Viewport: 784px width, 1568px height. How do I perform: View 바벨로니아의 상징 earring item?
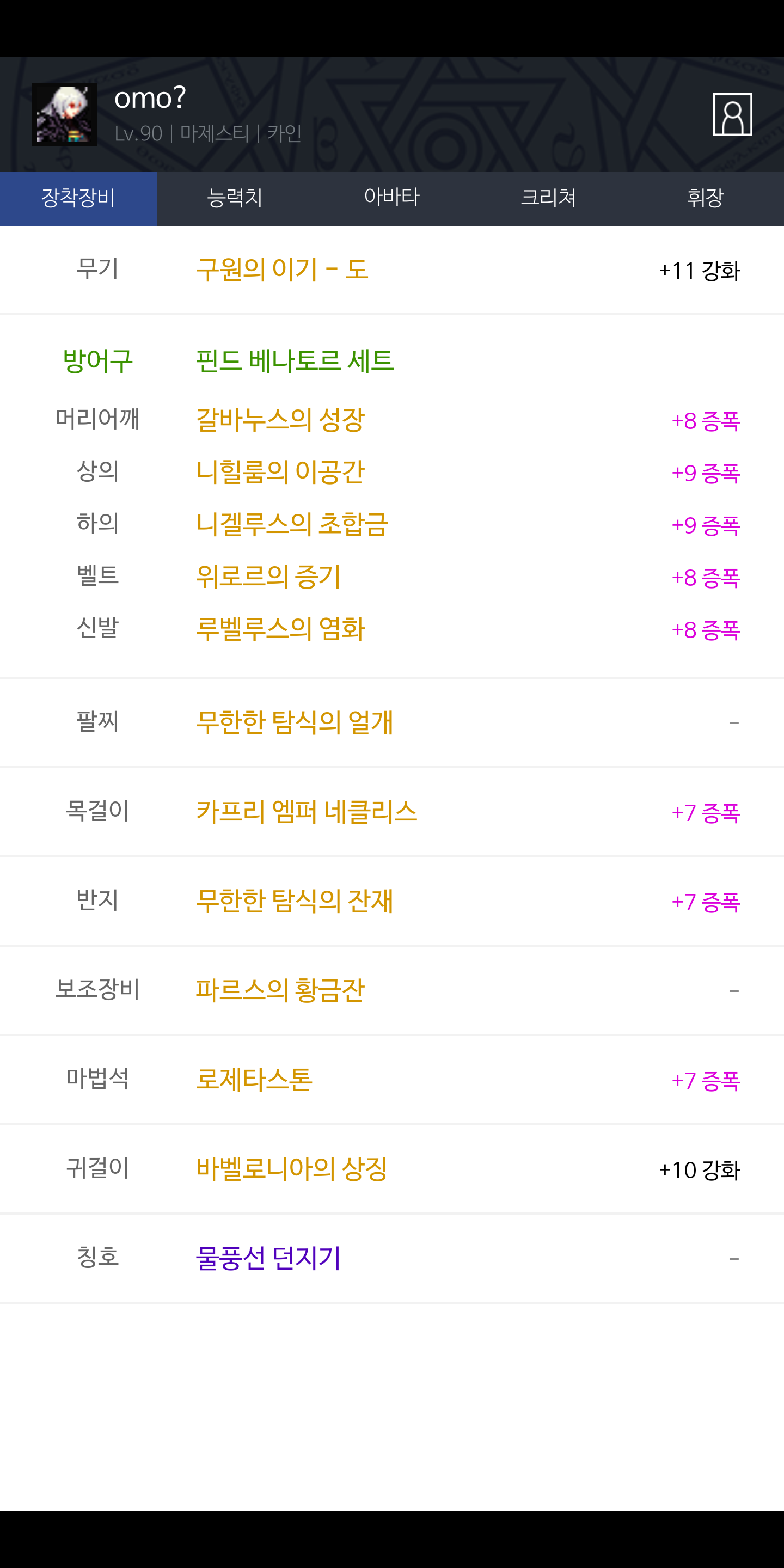click(292, 1169)
